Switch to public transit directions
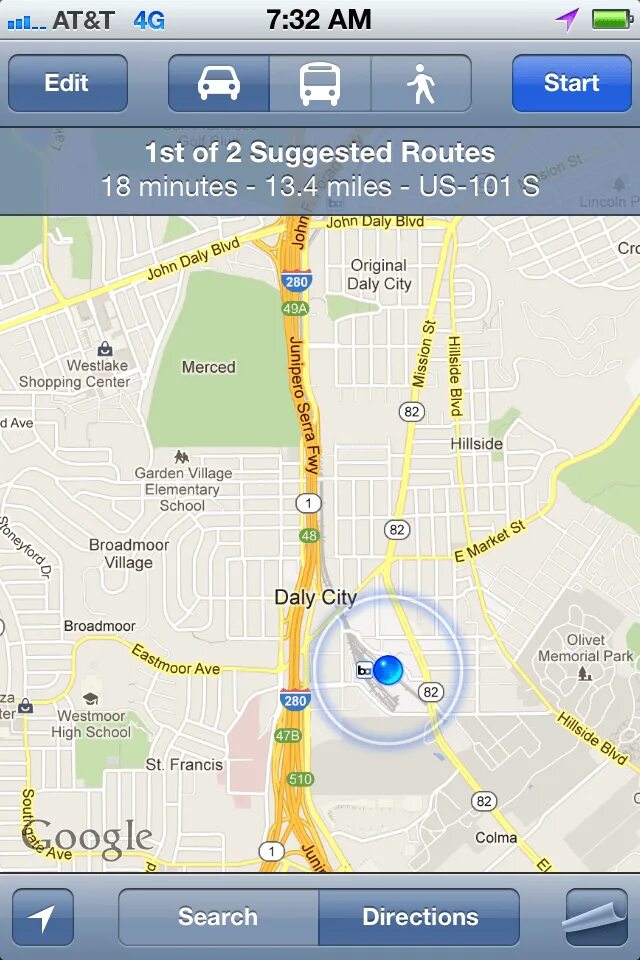 pyautogui.click(x=320, y=83)
